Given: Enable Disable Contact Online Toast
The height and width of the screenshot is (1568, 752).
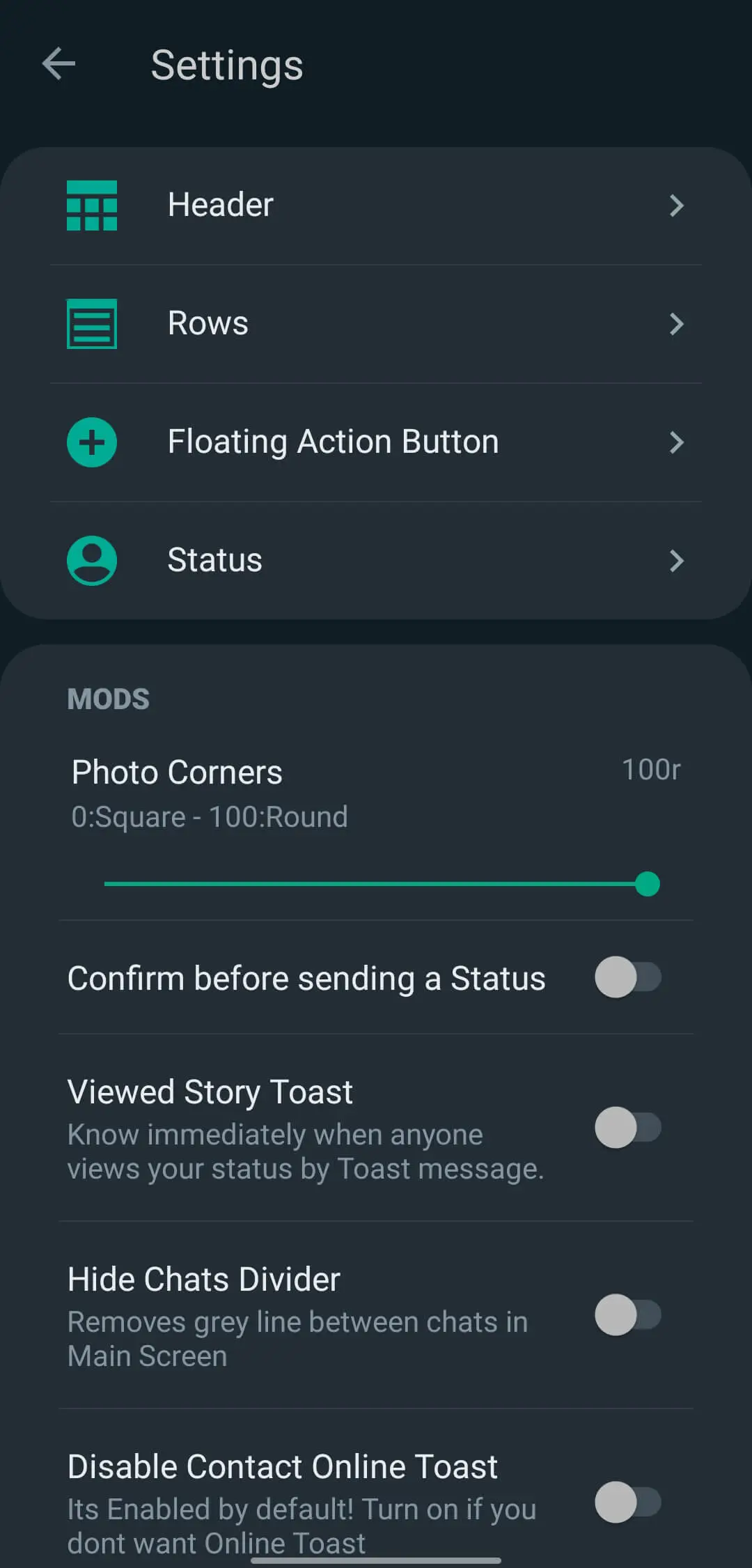Looking at the screenshot, I should click(627, 1503).
